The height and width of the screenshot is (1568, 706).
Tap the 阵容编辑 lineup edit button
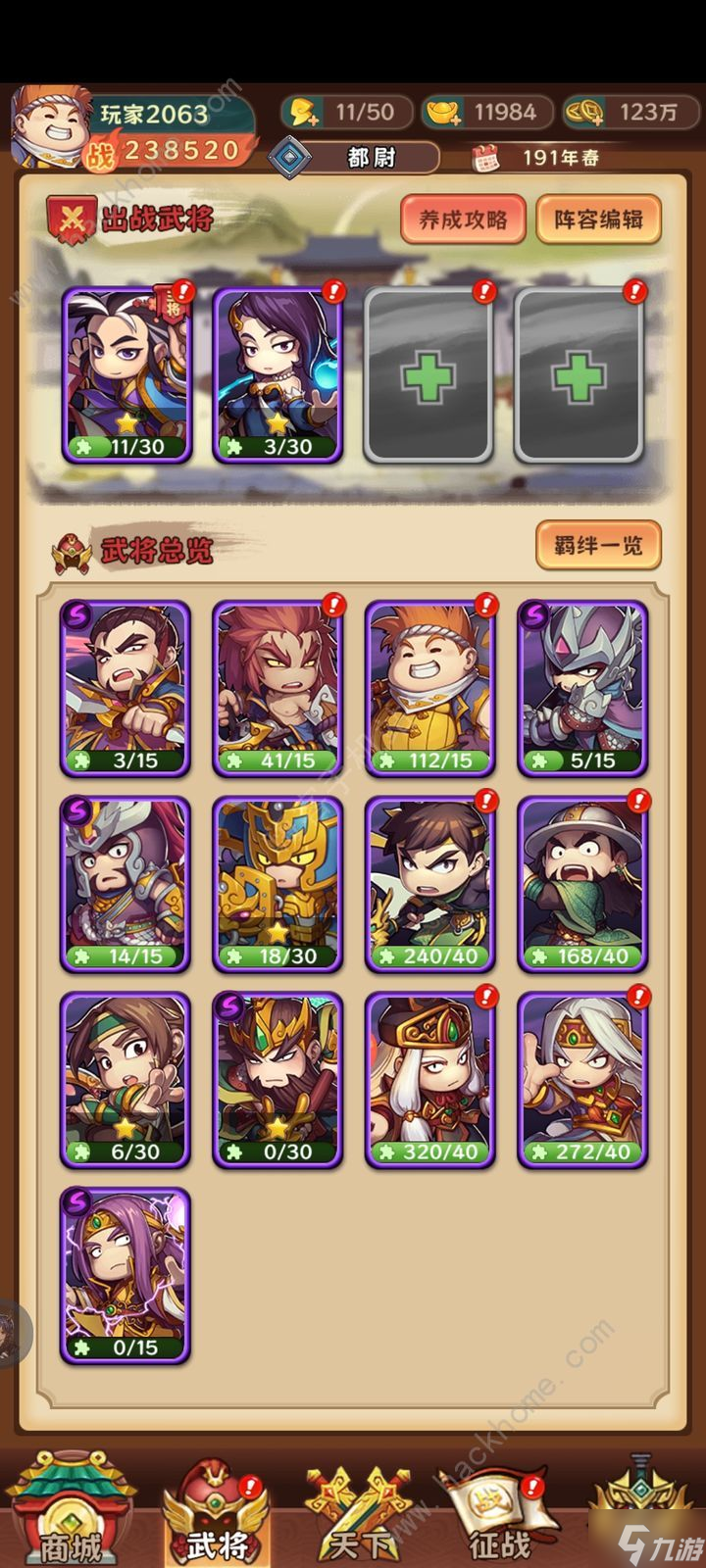598,220
